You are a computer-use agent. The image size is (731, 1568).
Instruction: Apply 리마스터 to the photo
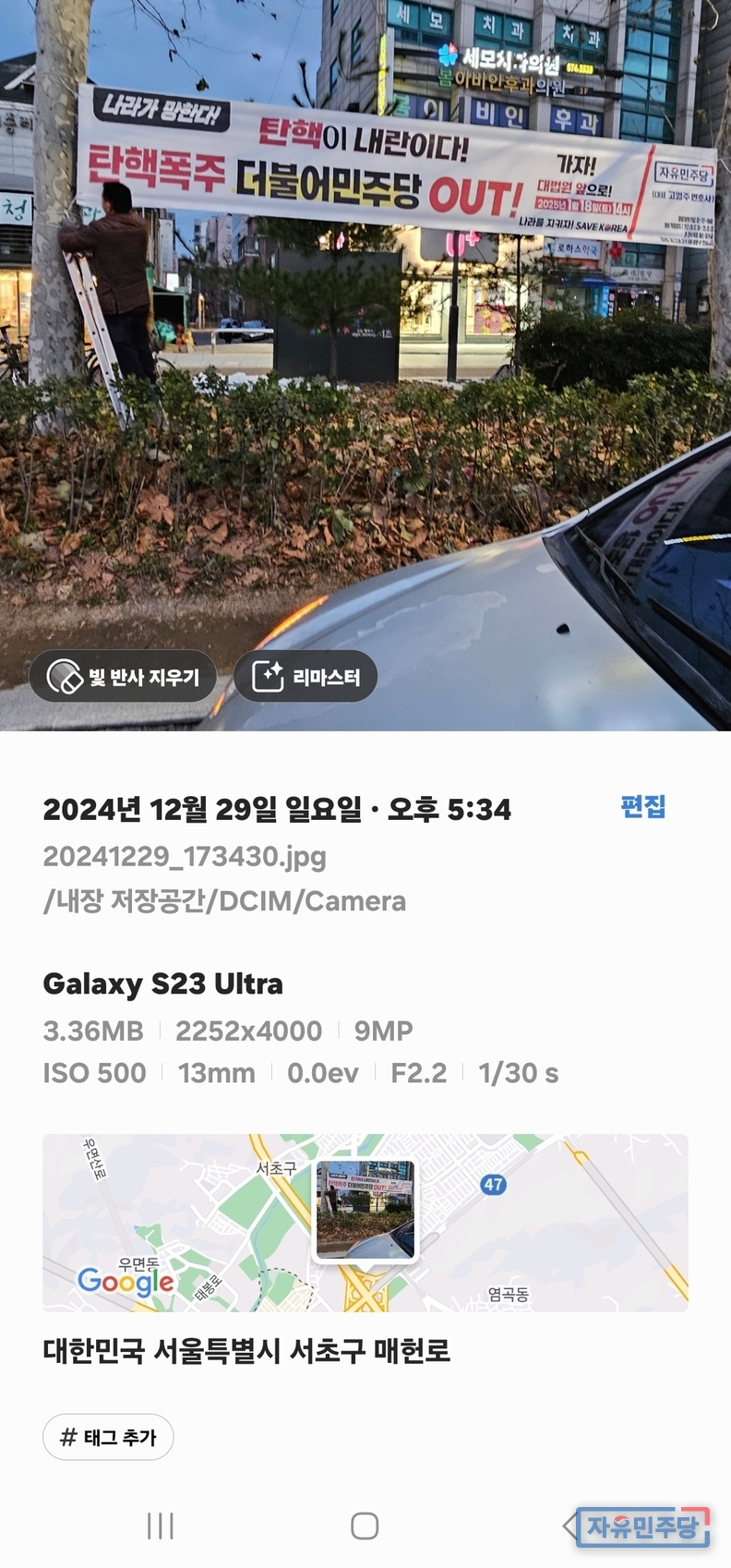coord(306,677)
